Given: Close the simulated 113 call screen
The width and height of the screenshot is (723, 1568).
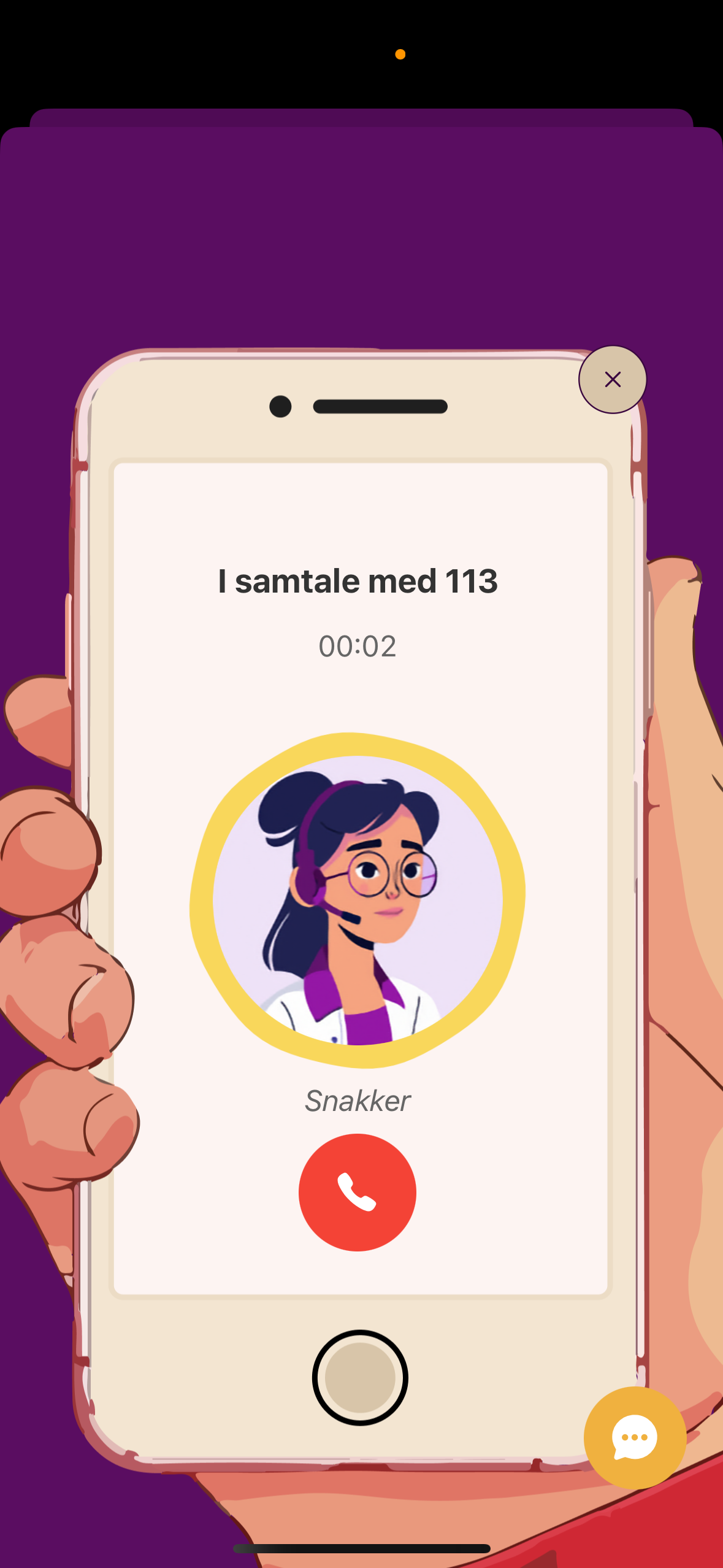Looking at the screenshot, I should (x=612, y=380).
